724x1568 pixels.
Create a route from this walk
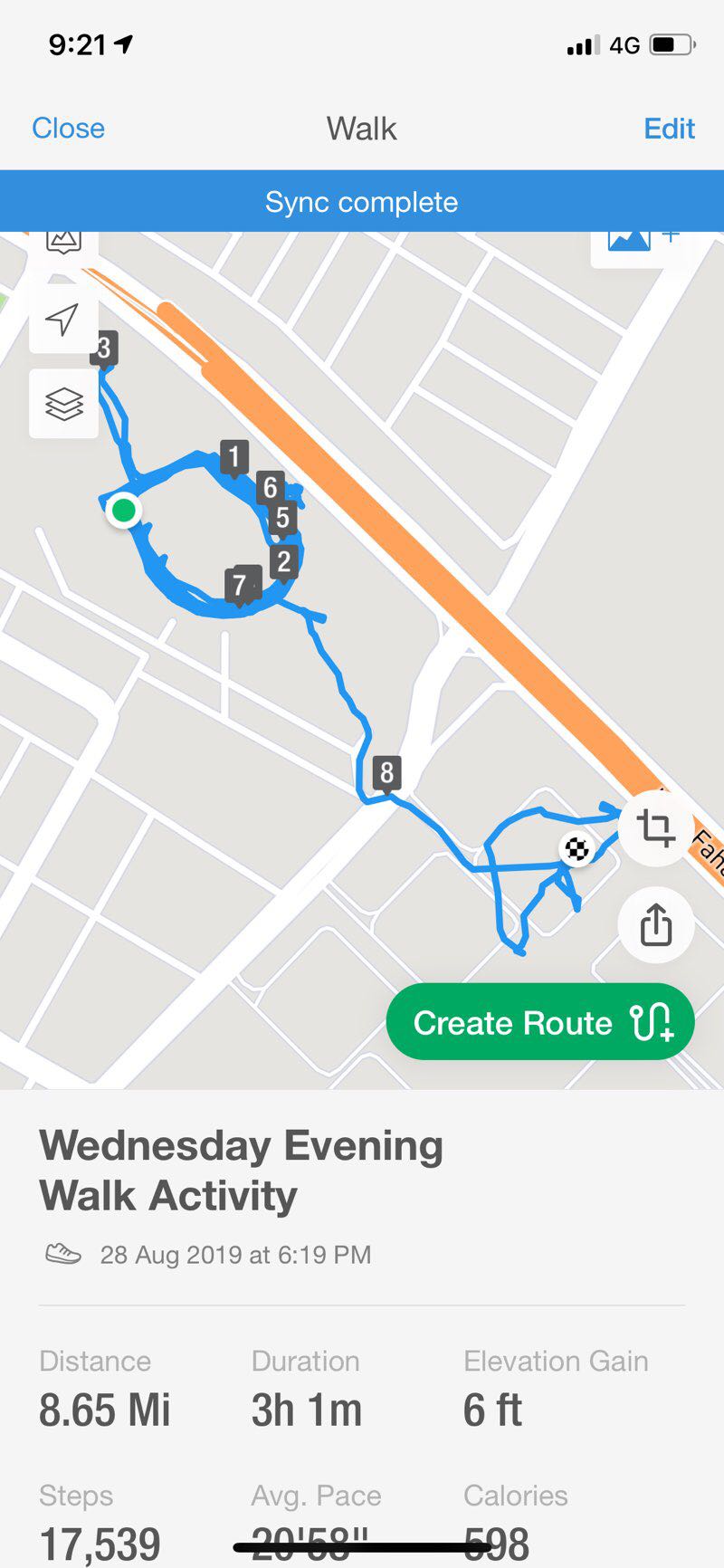(x=540, y=1022)
